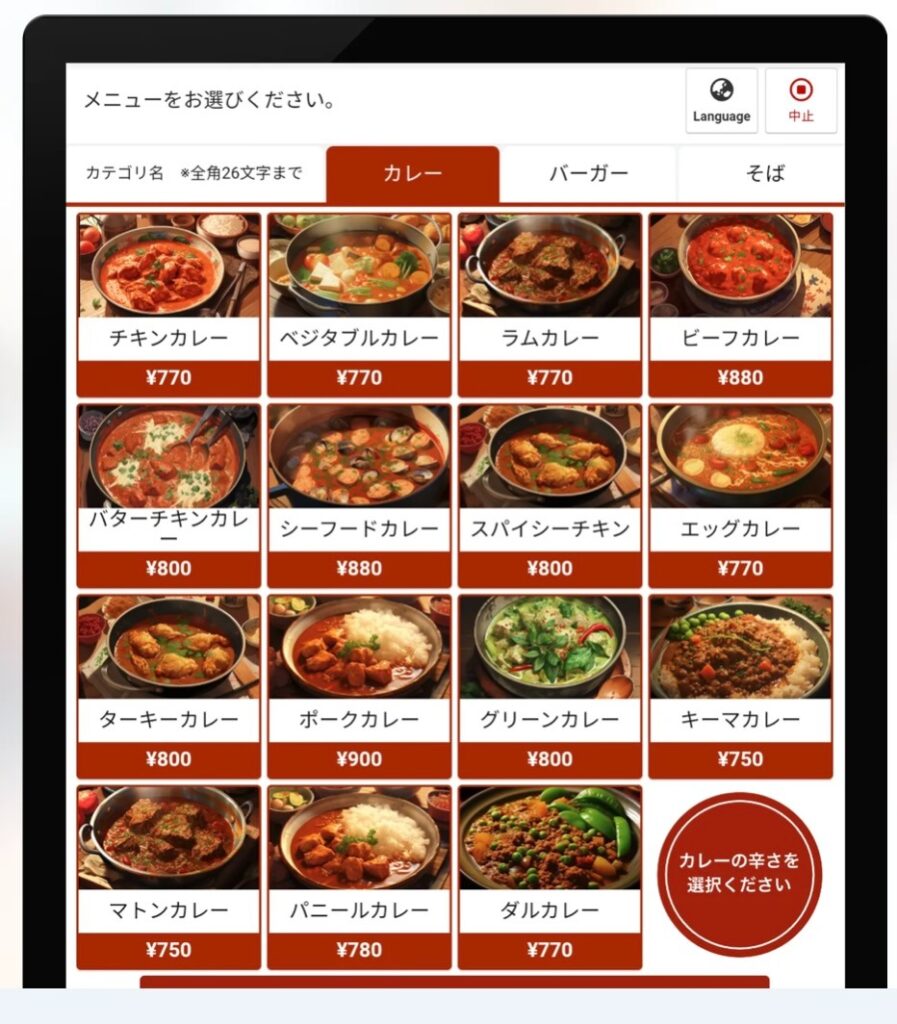The height and width of the screenshot is (1024, 897).
Task: Select パニールカレー at ¥780
Action: 358,878
